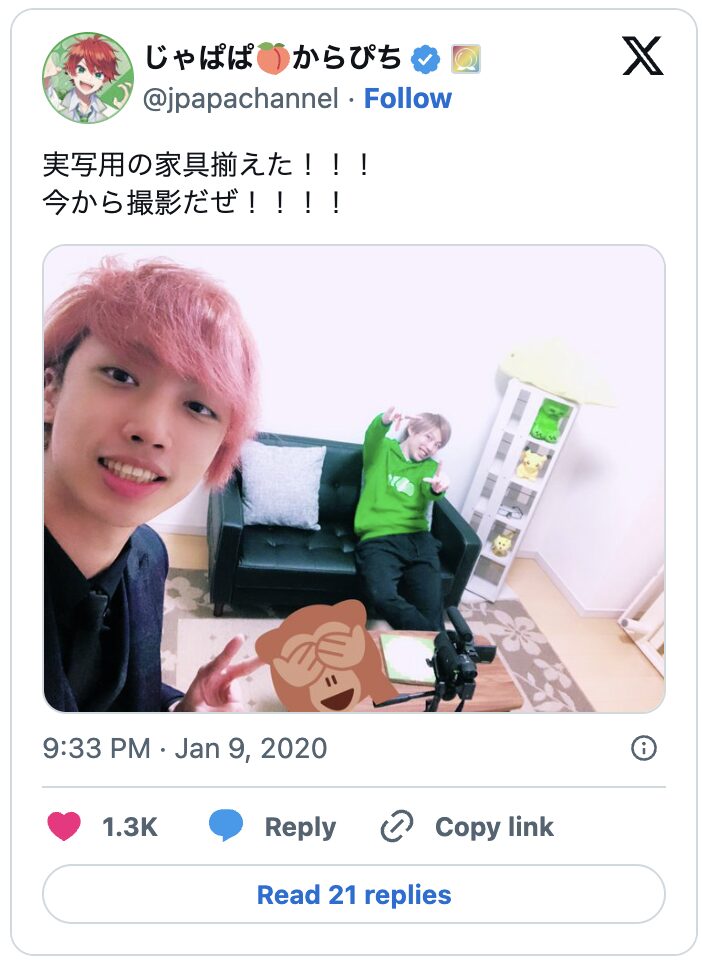Read 21 replies
702x974 pixels.
tap(354, 894)
